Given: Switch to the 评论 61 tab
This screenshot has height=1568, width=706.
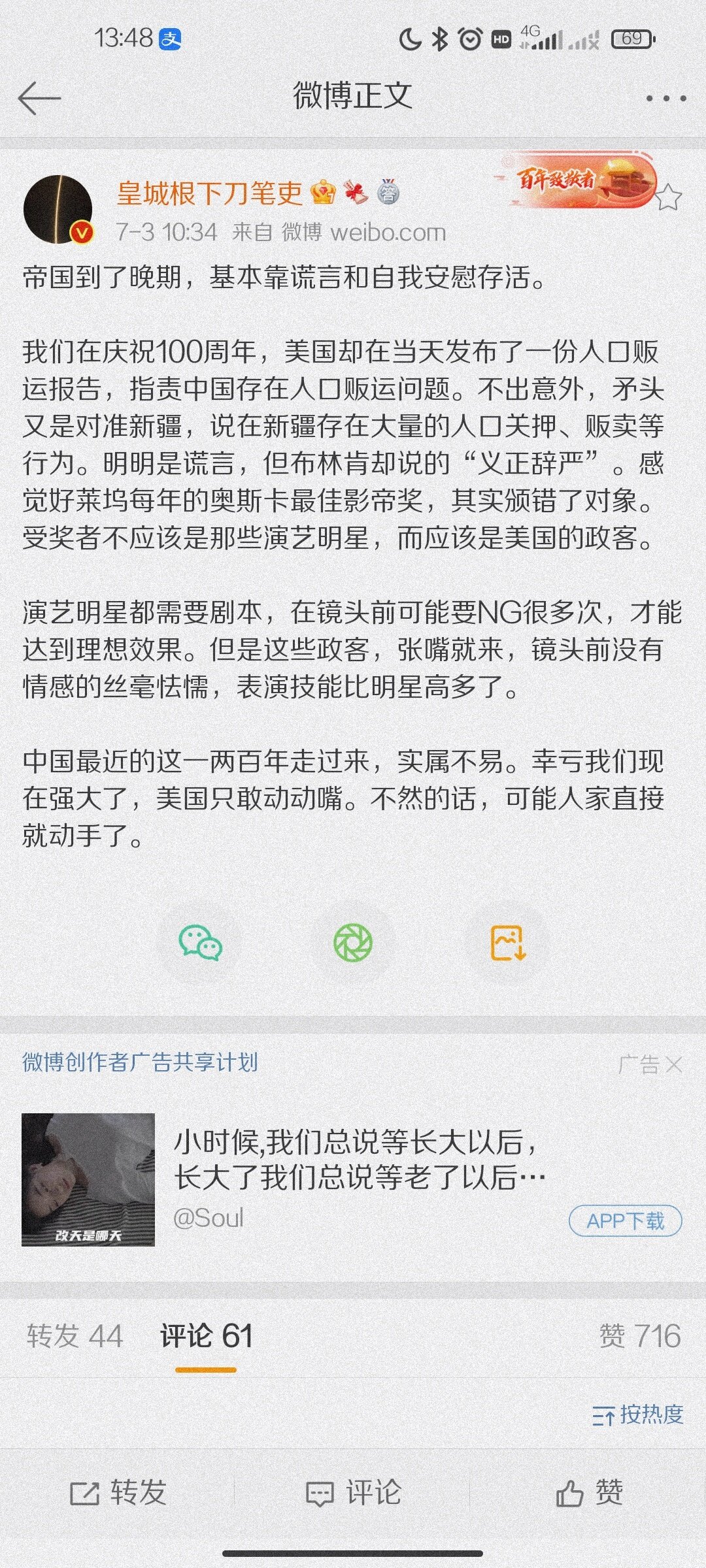Looking at the screenshot, I should coord(206,1336).
